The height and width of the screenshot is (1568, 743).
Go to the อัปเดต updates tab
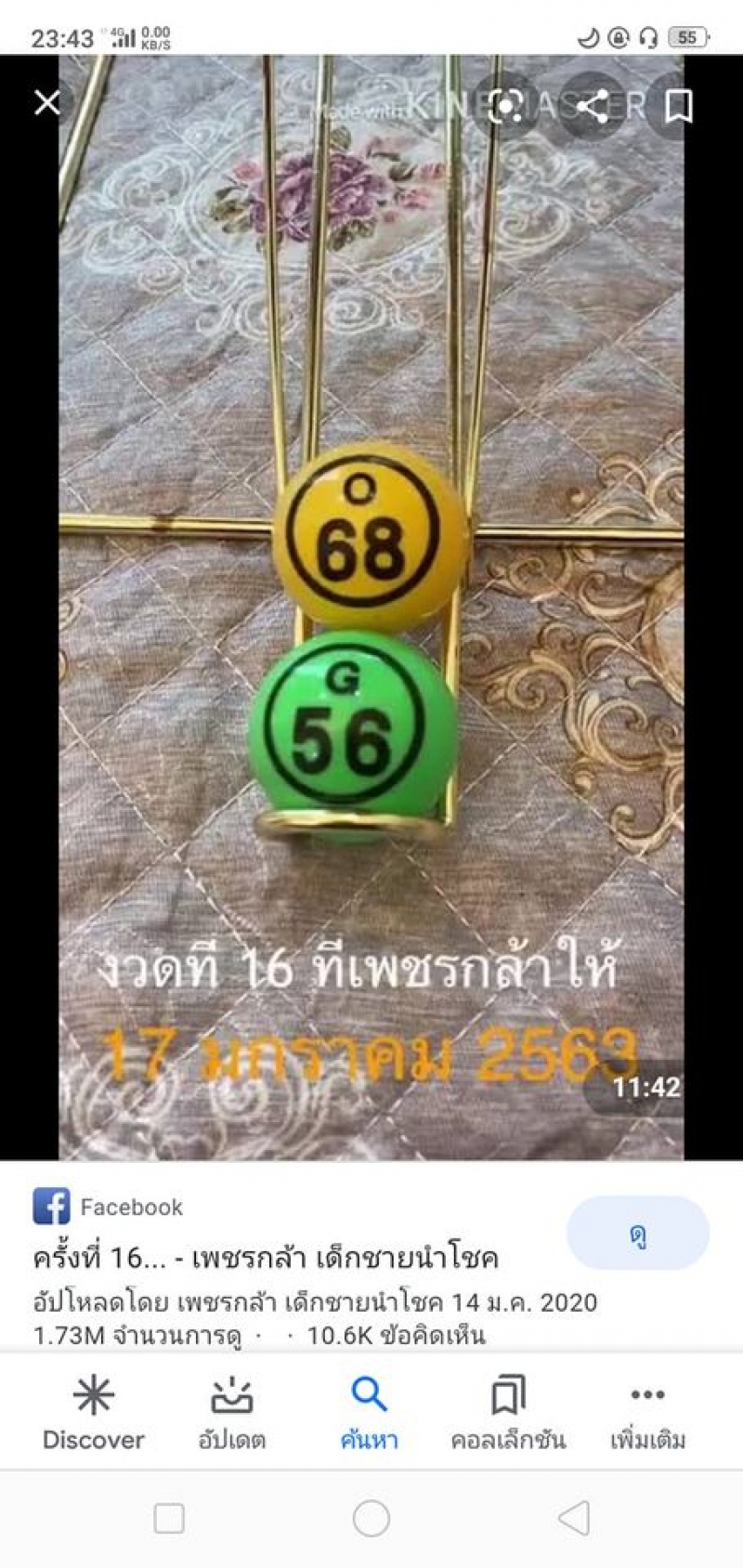231,1414
